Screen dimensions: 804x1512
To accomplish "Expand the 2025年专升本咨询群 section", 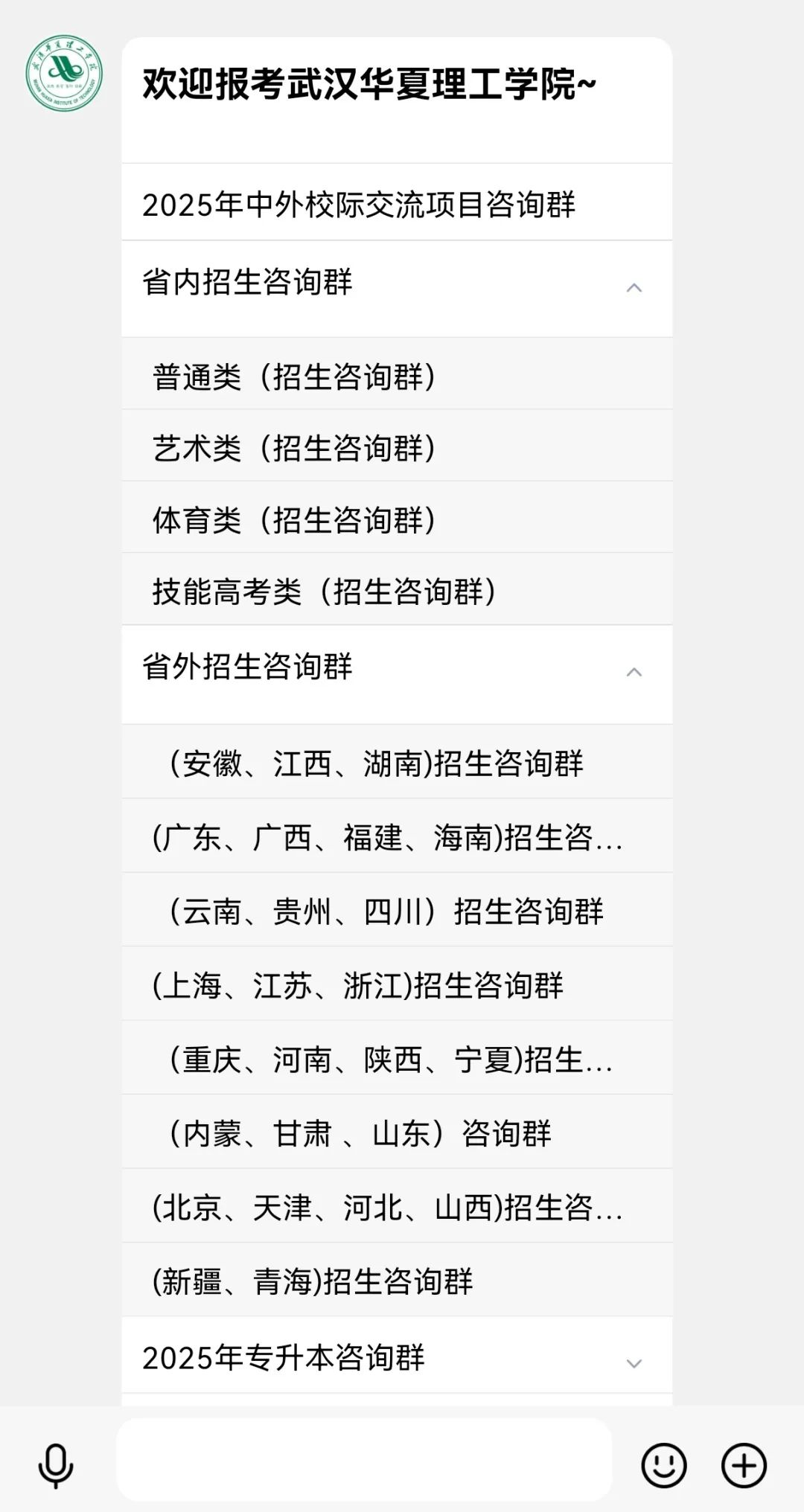I will pos(634,1363).
